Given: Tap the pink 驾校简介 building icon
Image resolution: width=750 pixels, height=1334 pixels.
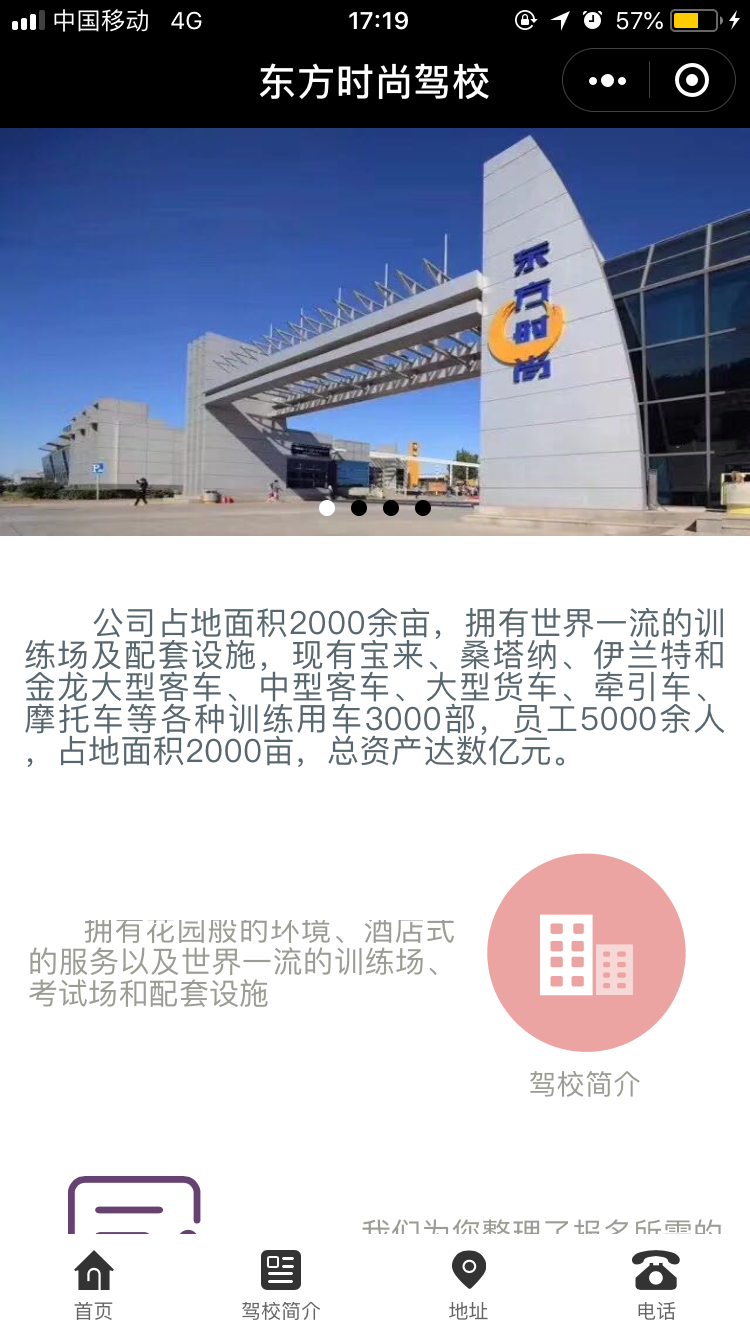Looking at the screenshot, I should [586, 952].
